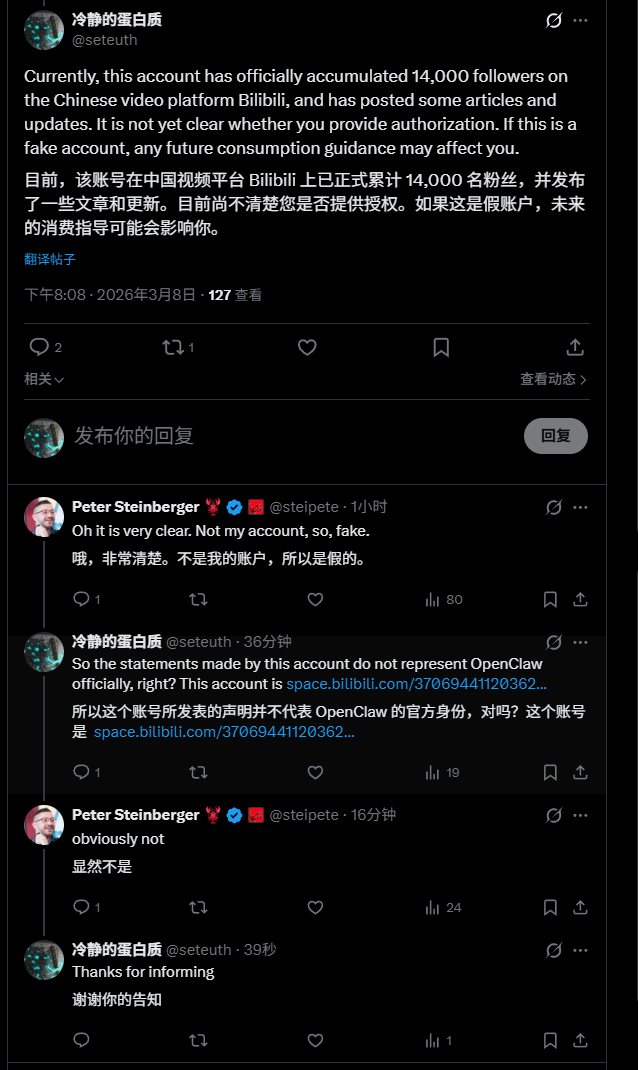Image resolution: width=638 pixels, height=1070 pixels.
Task: Tap the 发布你的回复 reply field
Action: coord(280,435)
